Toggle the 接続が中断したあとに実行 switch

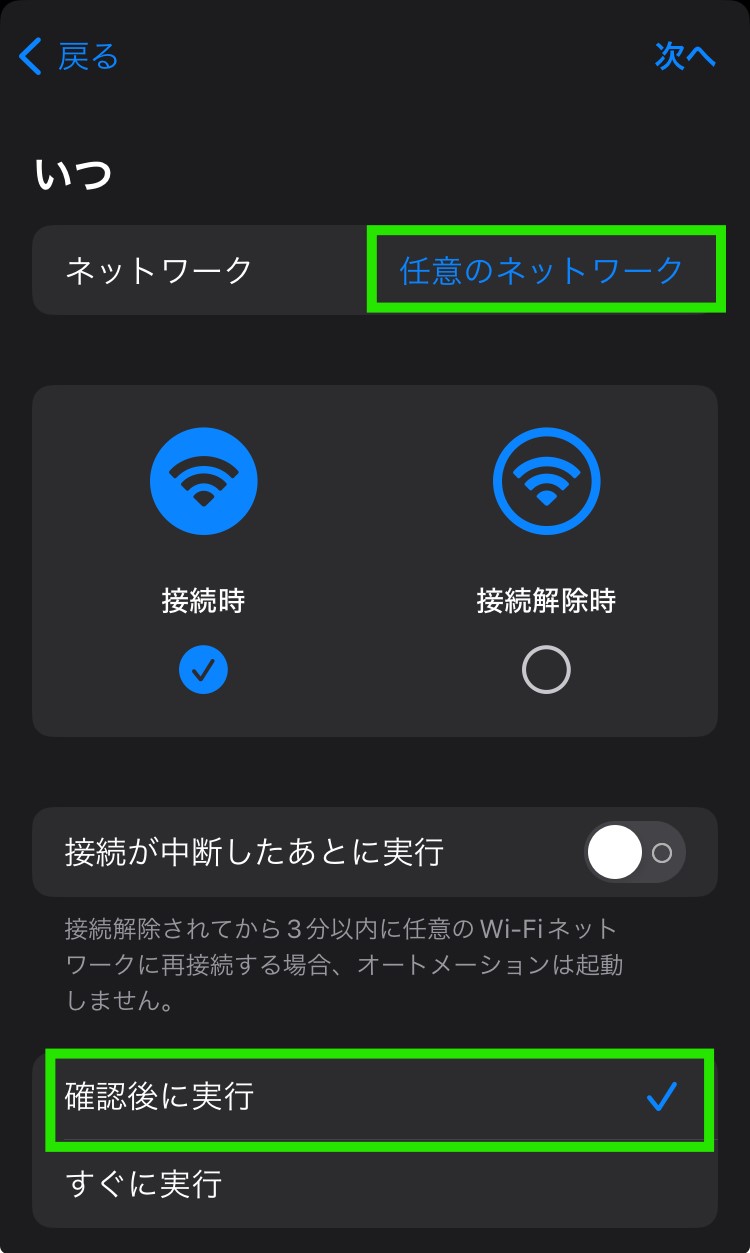[x=630, y=851]
